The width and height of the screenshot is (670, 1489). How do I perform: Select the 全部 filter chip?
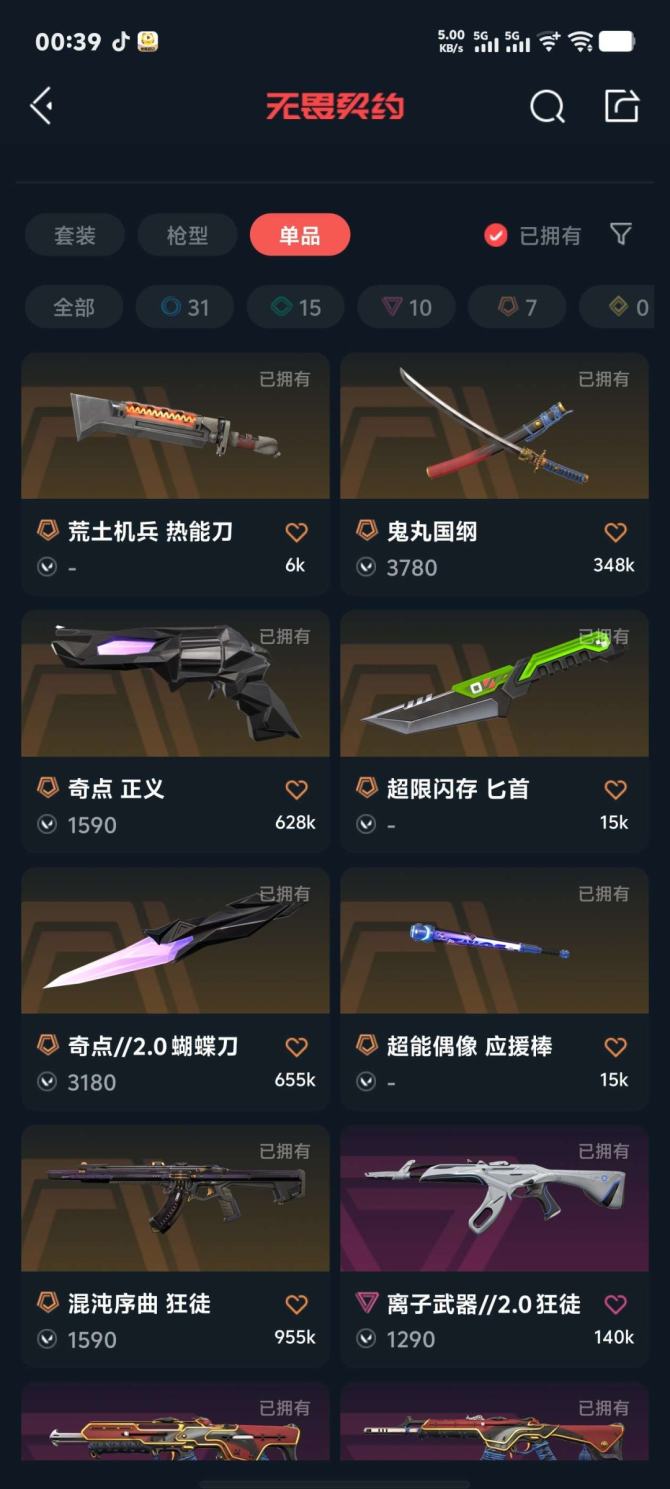pyautogui.click(x=74, y=307)
